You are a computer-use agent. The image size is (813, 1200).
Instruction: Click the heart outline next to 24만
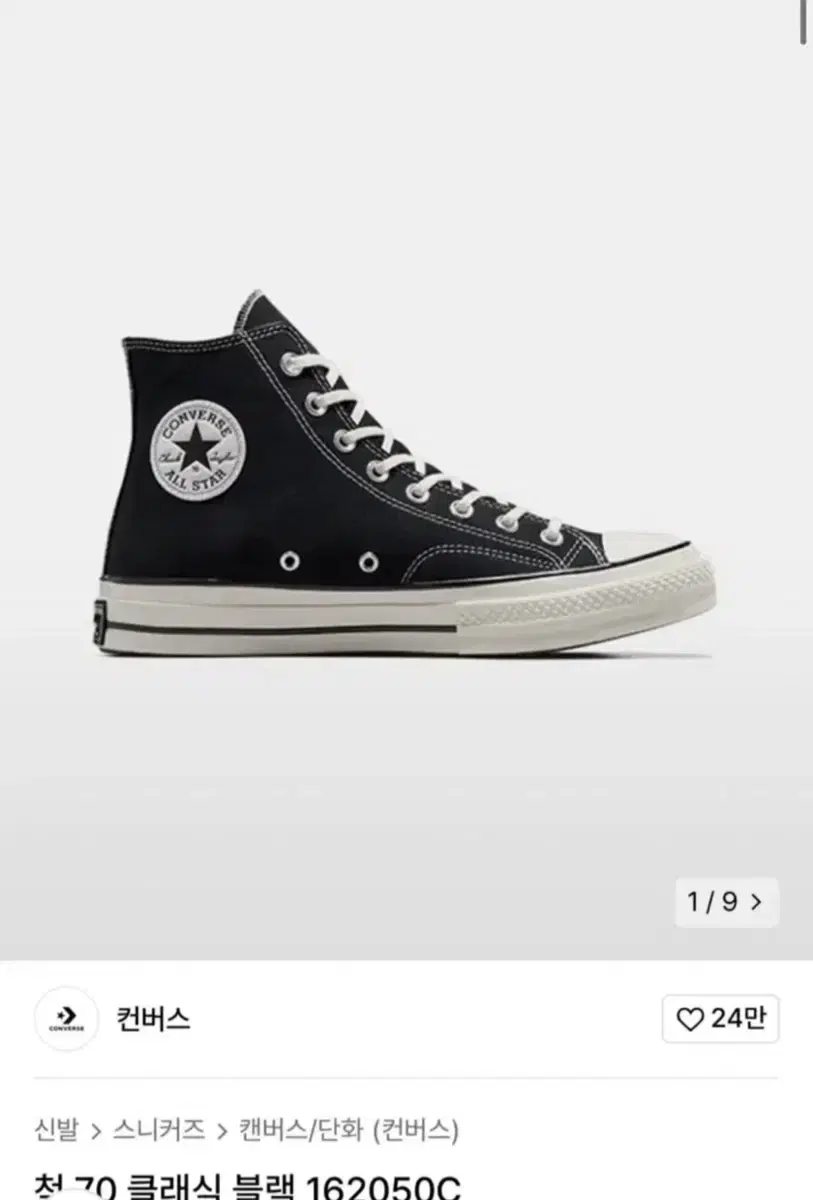(690, 1018)
